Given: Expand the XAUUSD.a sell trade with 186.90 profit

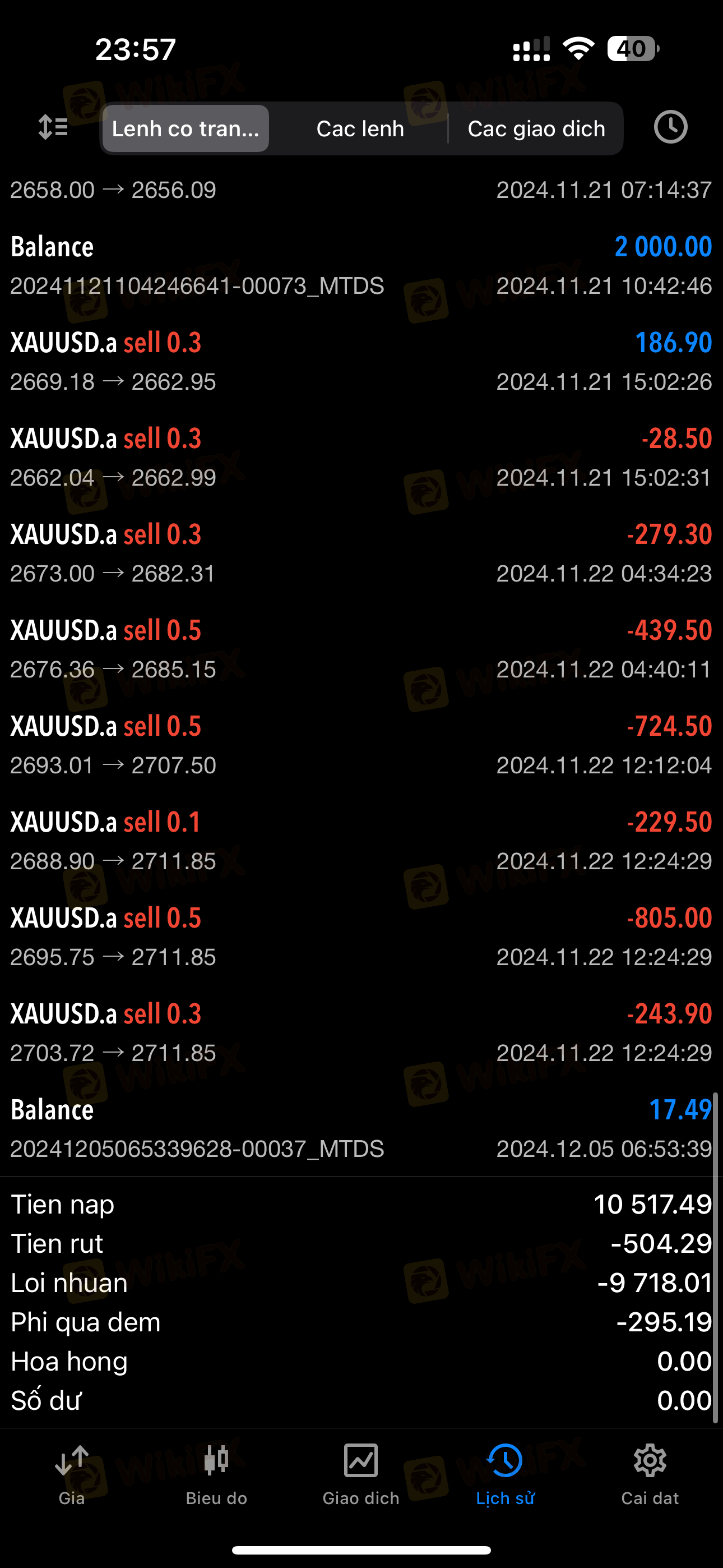Looking at the screenshot, I should pyautogui.click(x=361, y=362).
